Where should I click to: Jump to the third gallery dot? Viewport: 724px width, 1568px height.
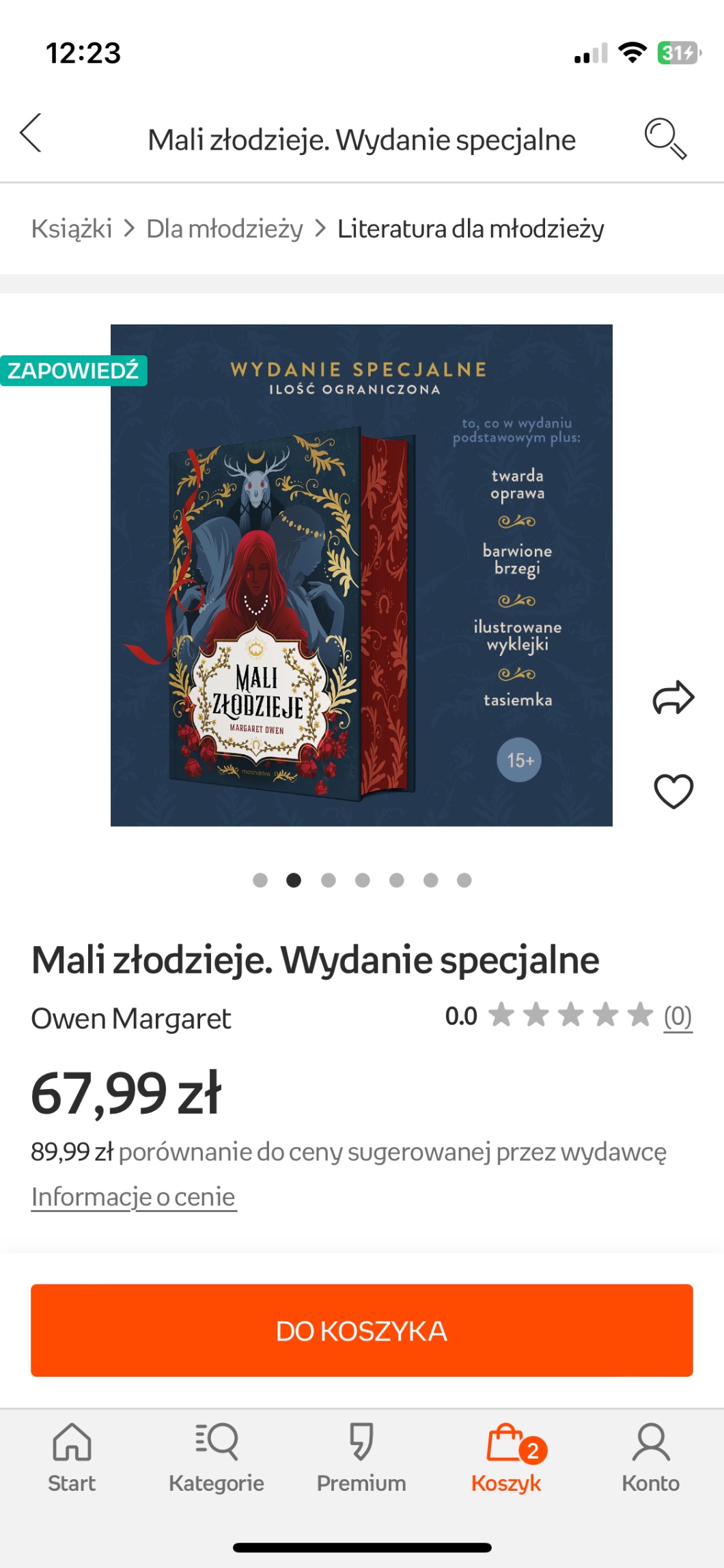click(x=328, y=880)
